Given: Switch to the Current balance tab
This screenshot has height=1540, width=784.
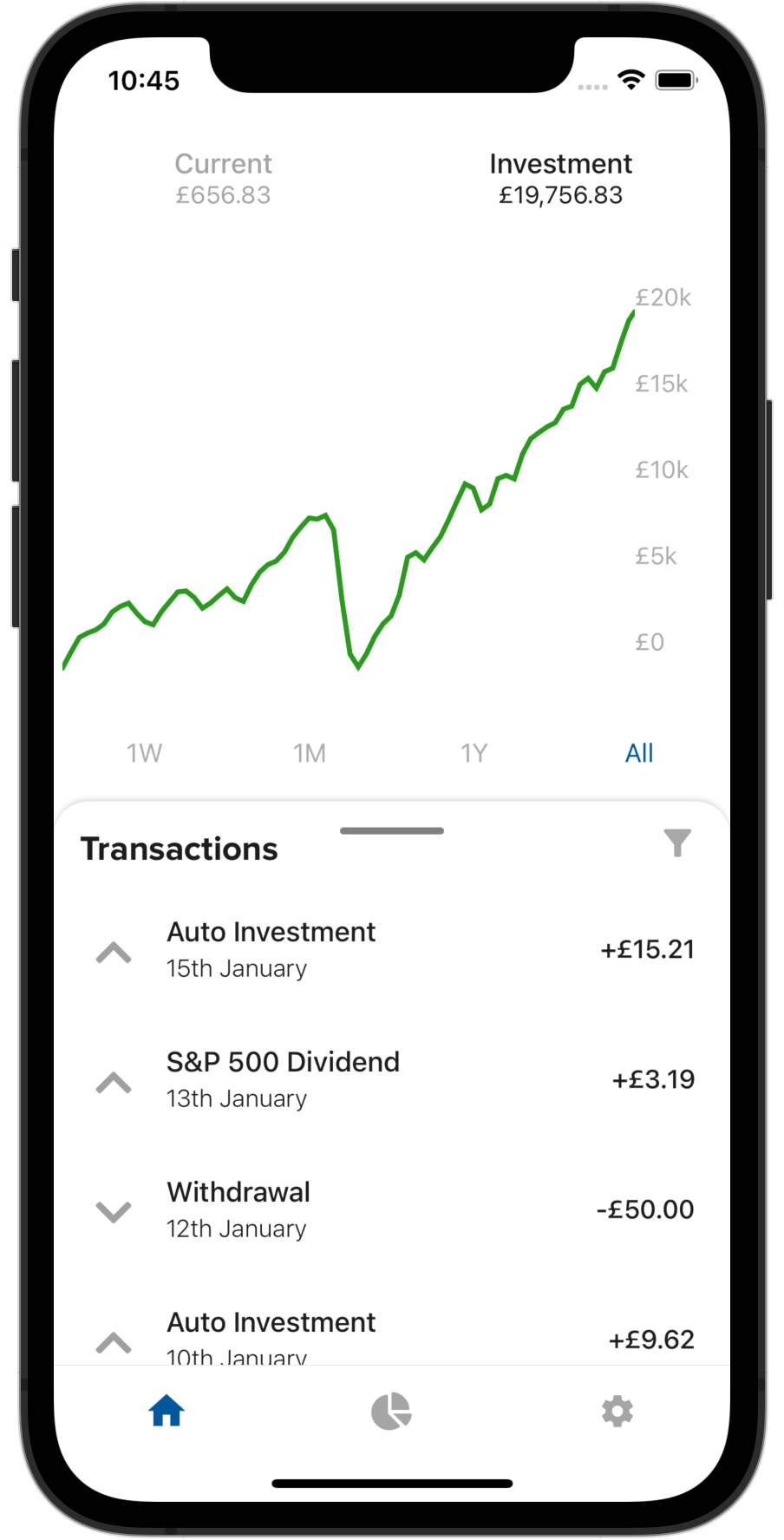Looking at the screenshot, I should coord(223,179).
